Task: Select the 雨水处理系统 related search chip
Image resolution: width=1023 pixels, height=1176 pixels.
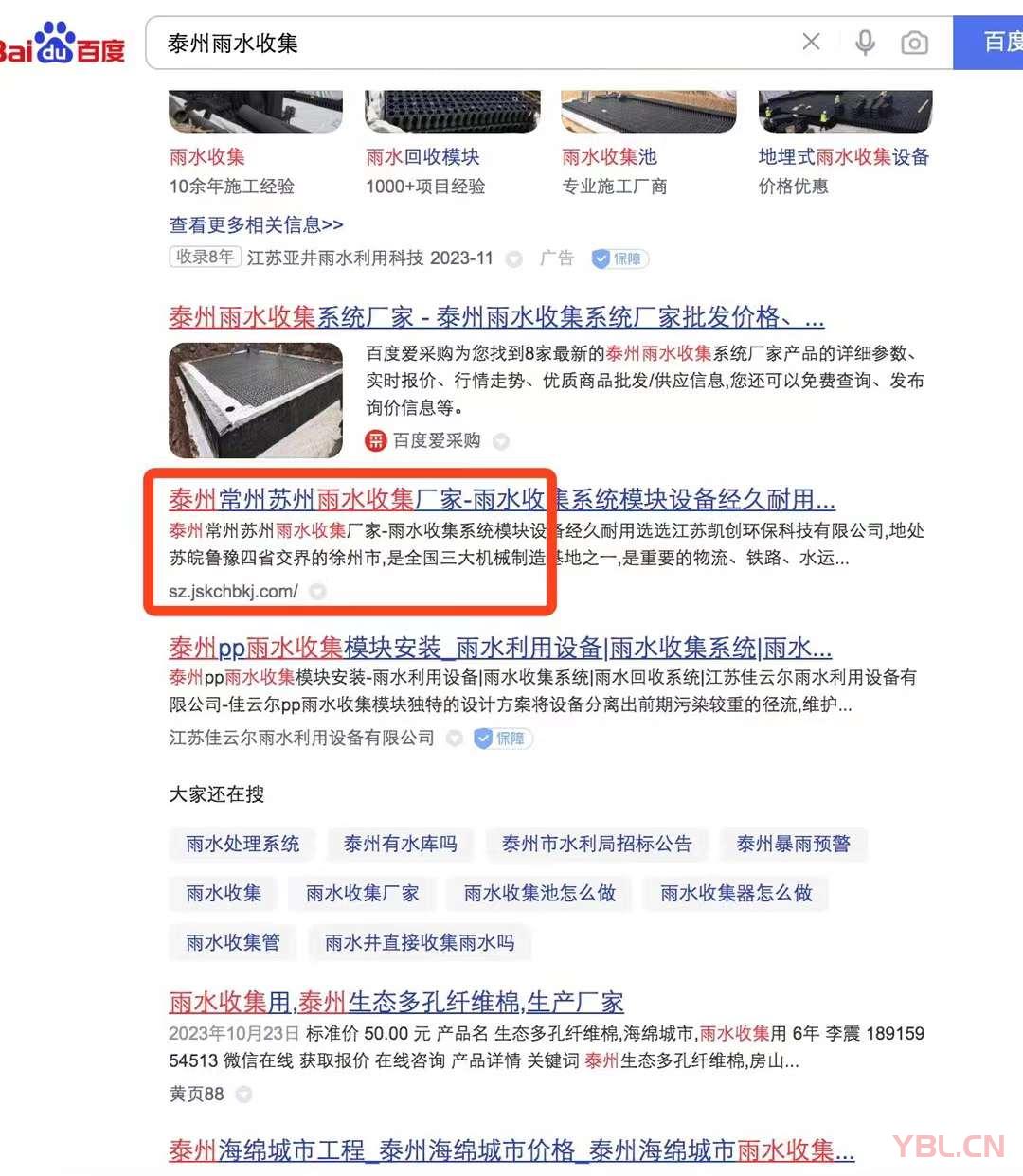Action: coord(242,844)
